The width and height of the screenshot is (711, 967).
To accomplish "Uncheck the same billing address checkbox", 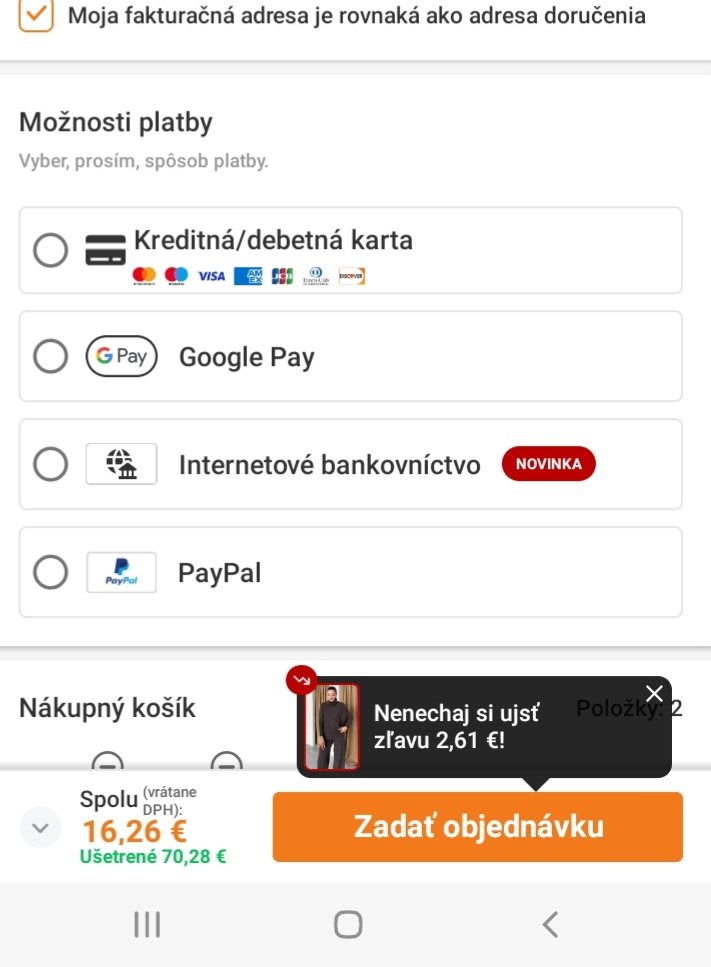I will (x=37, y=14).
